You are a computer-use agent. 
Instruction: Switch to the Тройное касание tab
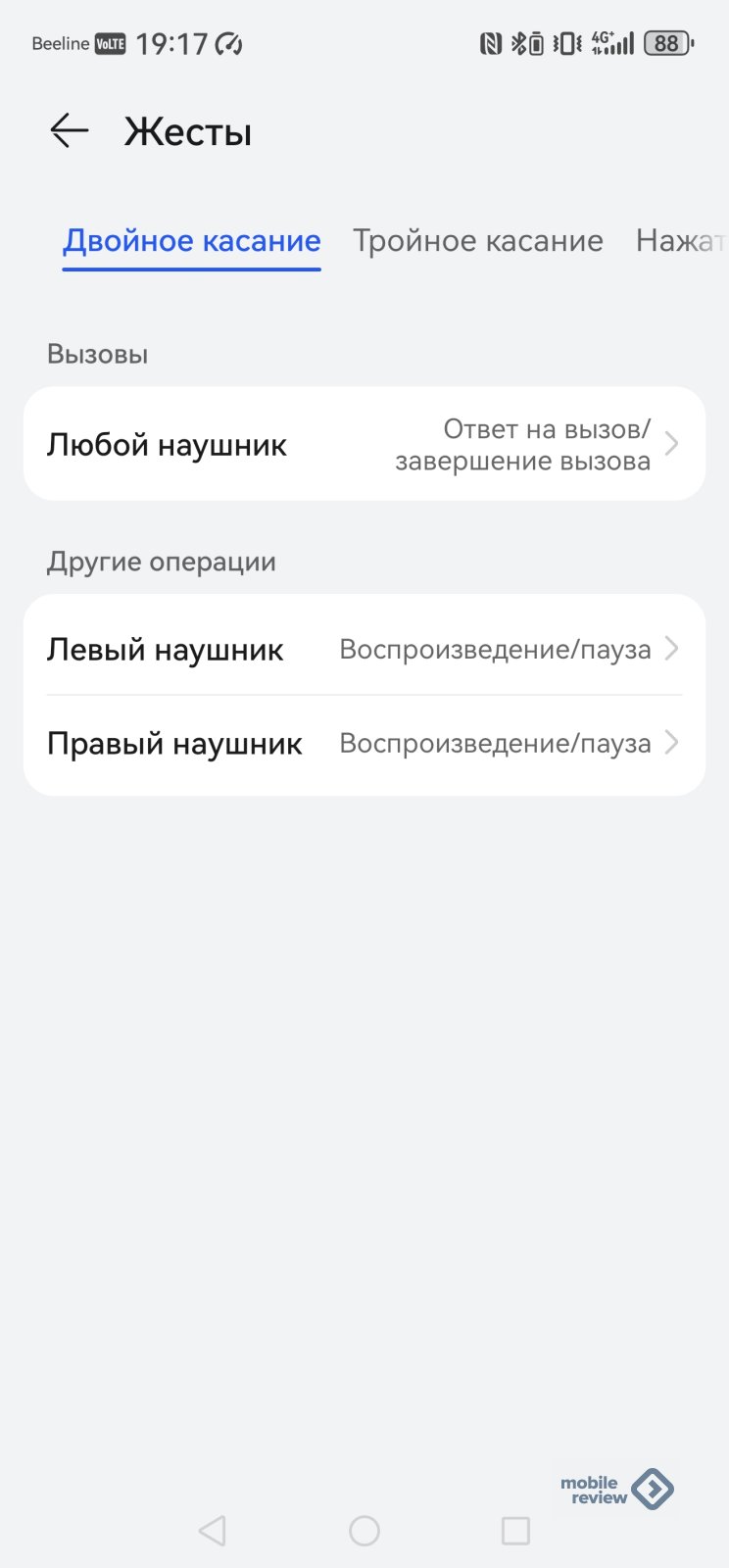[x=478, y=241]
